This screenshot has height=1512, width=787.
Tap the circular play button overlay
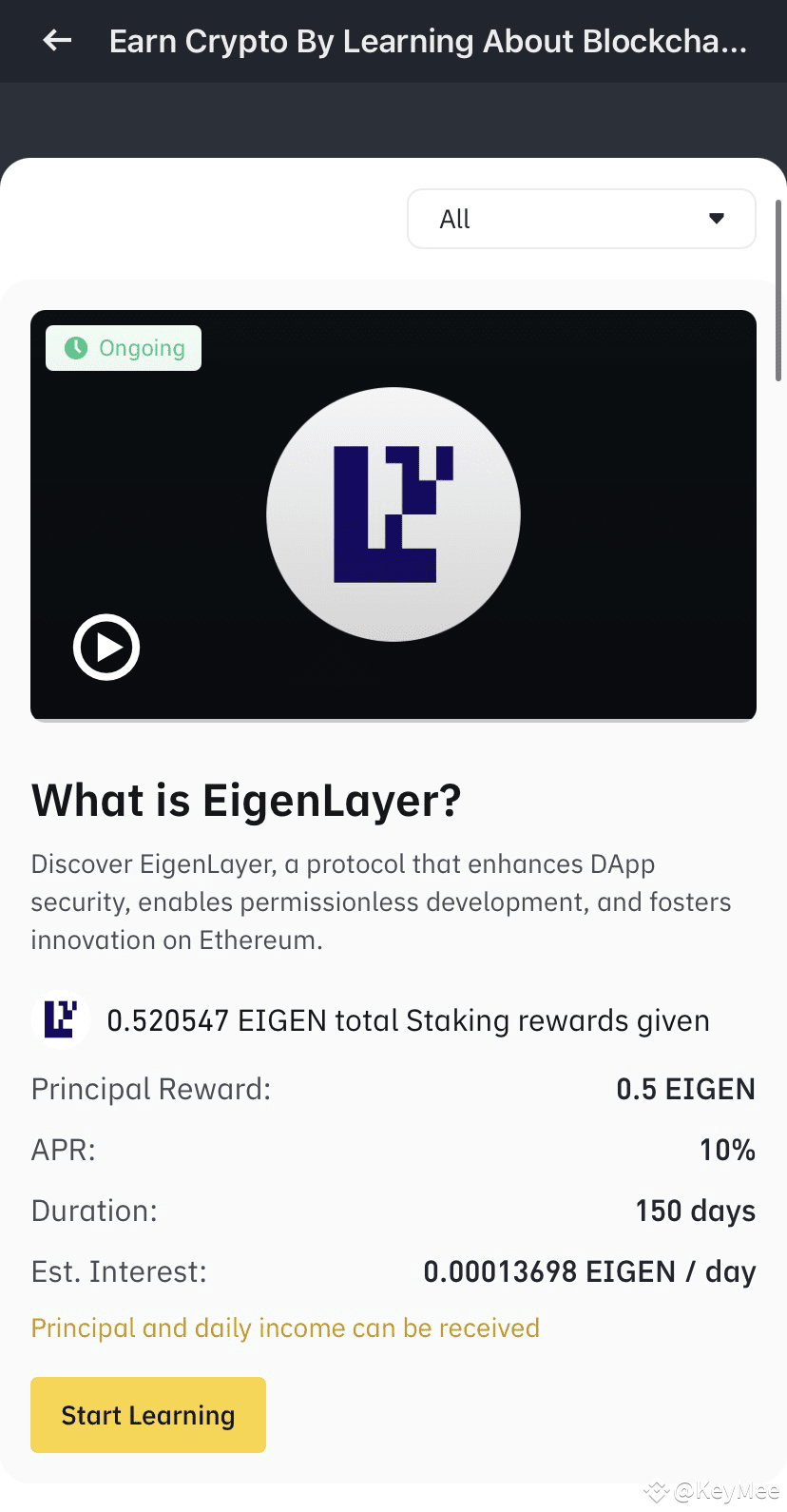[106, 647]
